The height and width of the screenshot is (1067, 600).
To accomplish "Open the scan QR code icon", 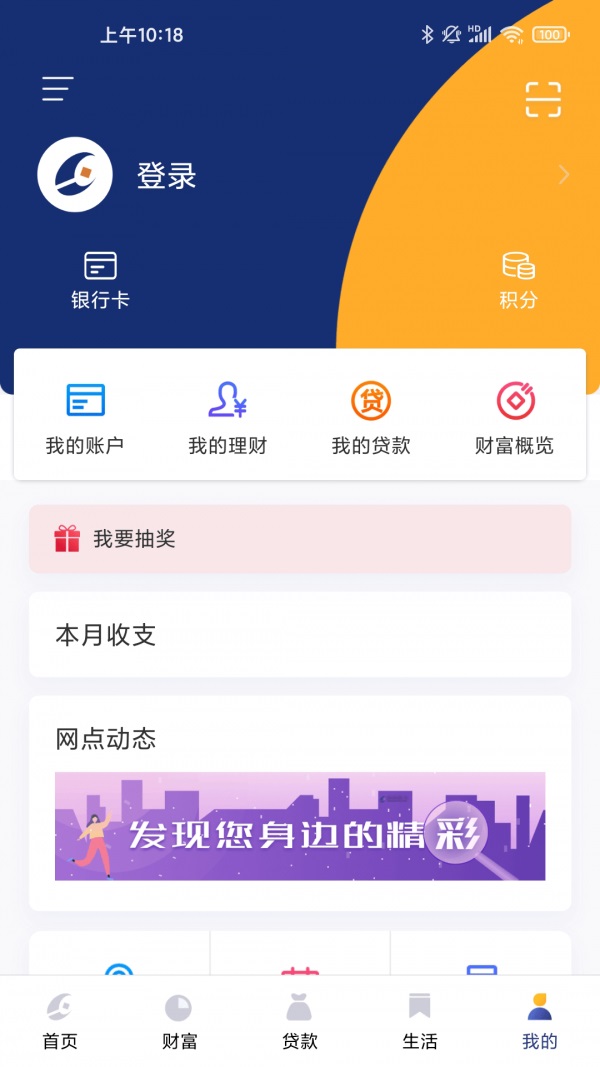I will (543, 99).
